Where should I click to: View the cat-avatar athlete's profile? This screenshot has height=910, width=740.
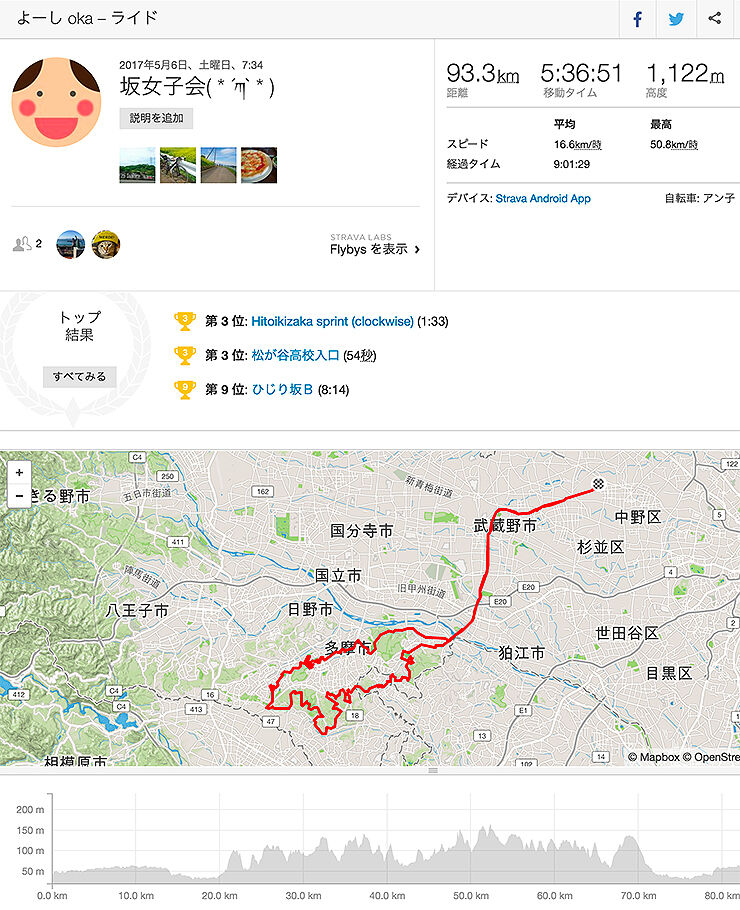tap(106, 244)
